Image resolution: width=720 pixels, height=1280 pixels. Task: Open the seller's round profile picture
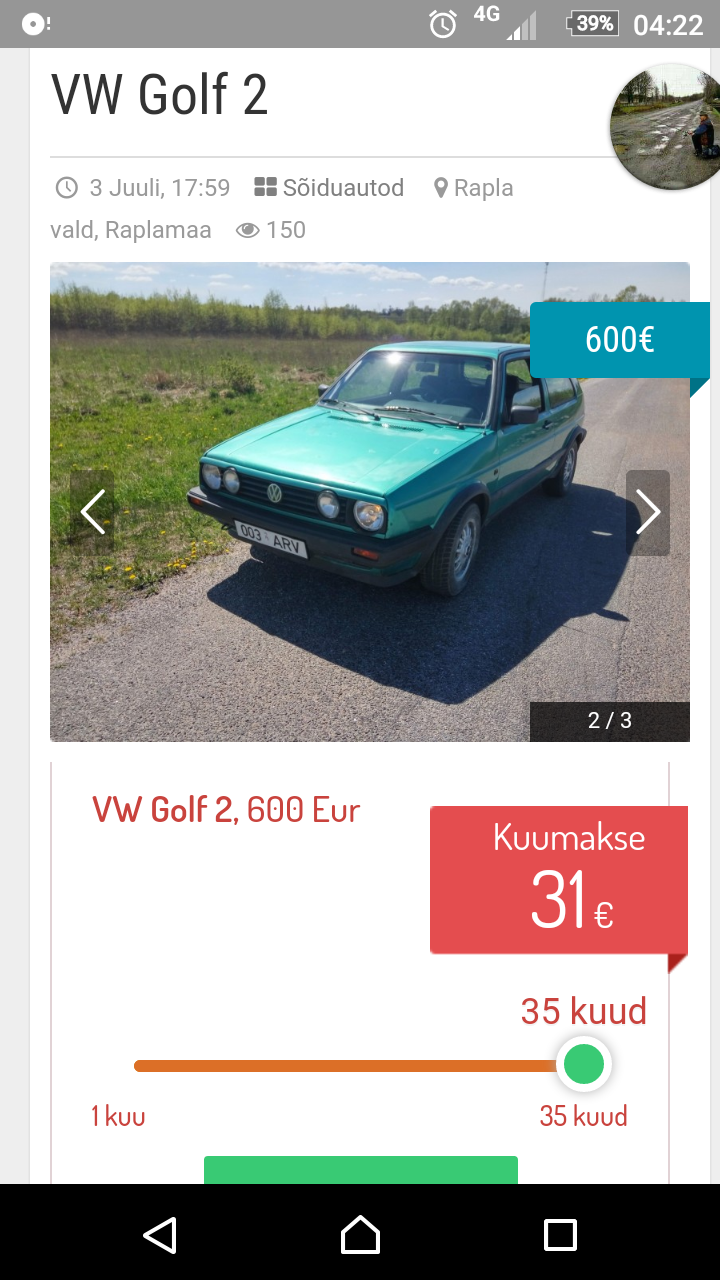(665, 126)
